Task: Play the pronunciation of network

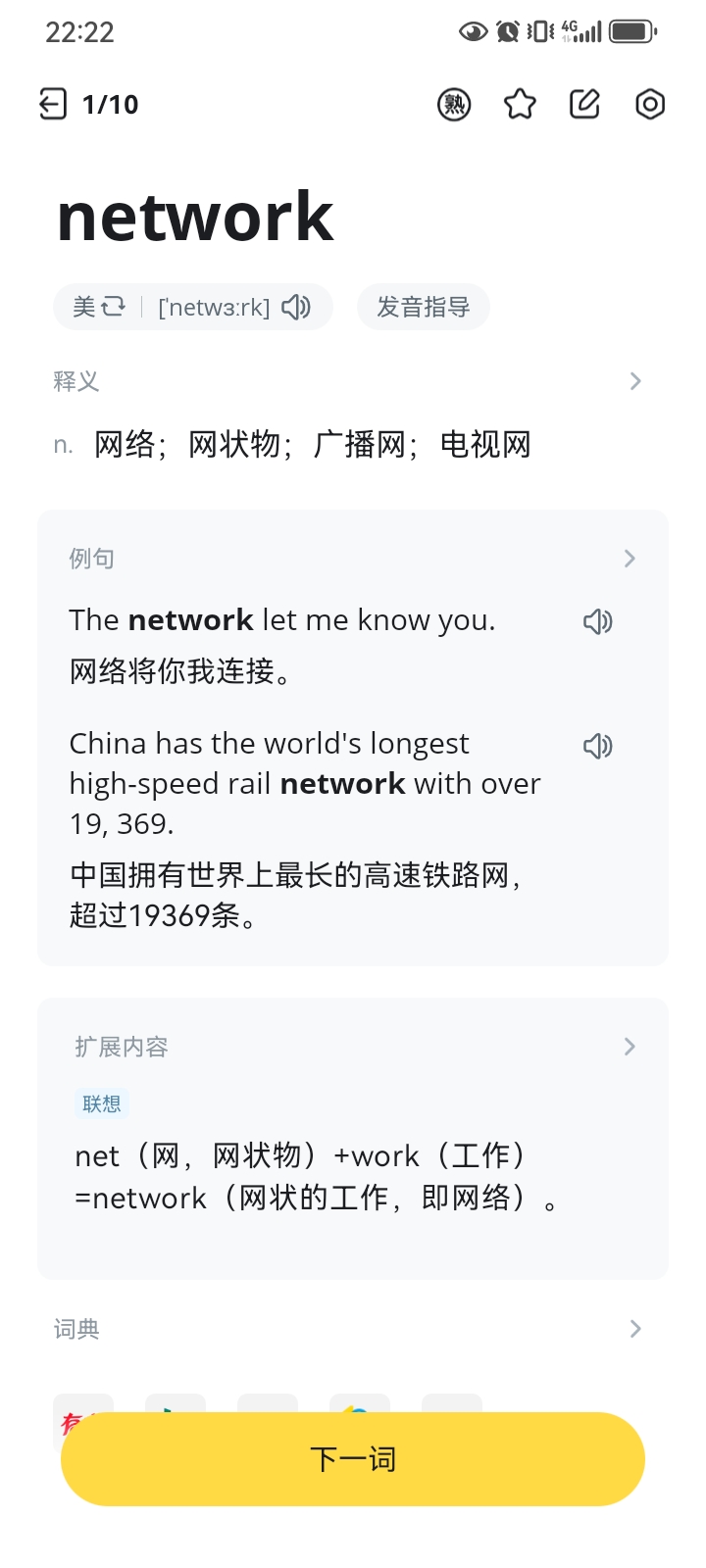Action: (x=296, y=307)
